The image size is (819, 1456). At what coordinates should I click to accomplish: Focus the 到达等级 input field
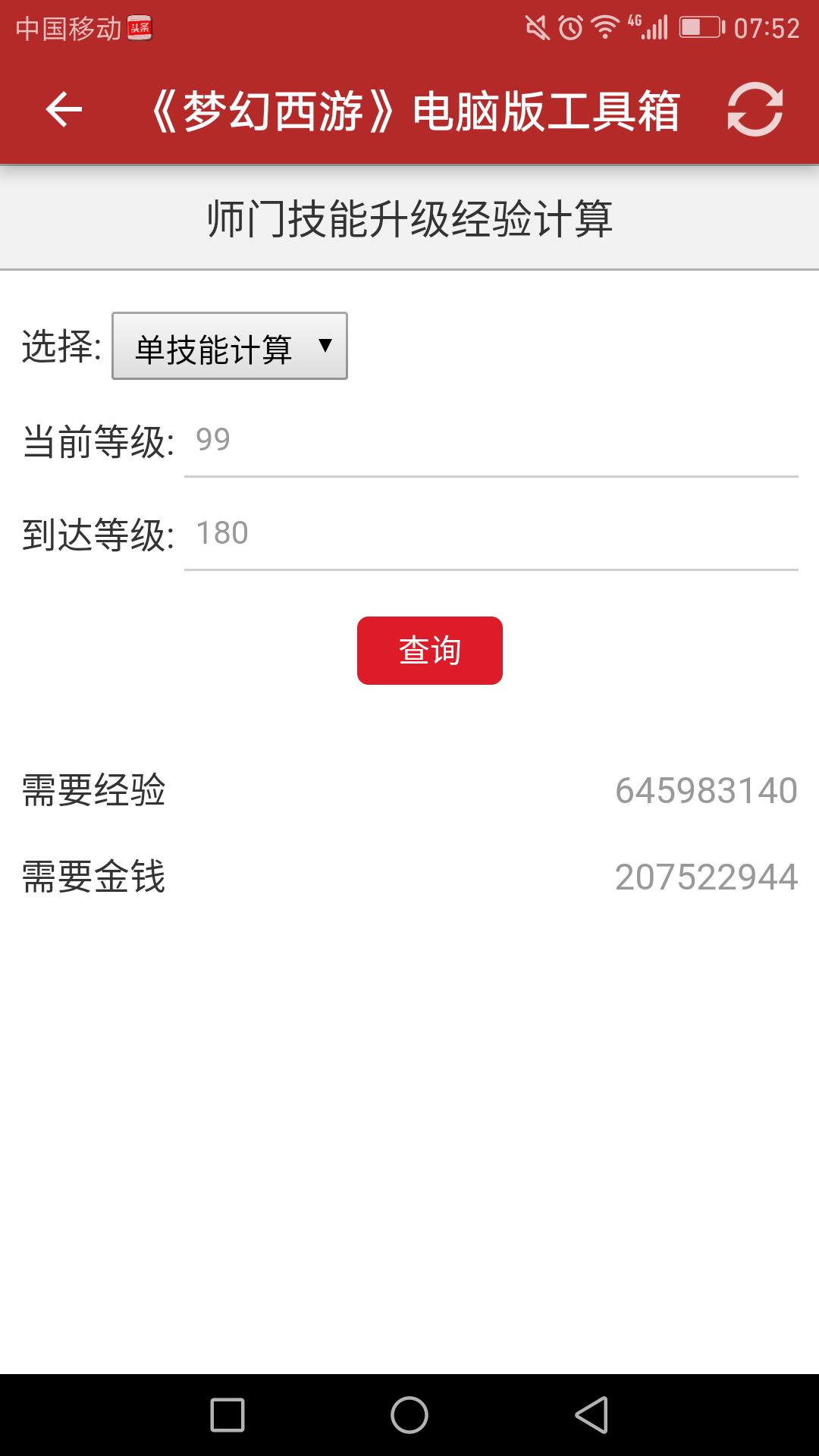(x=491, y=534)
